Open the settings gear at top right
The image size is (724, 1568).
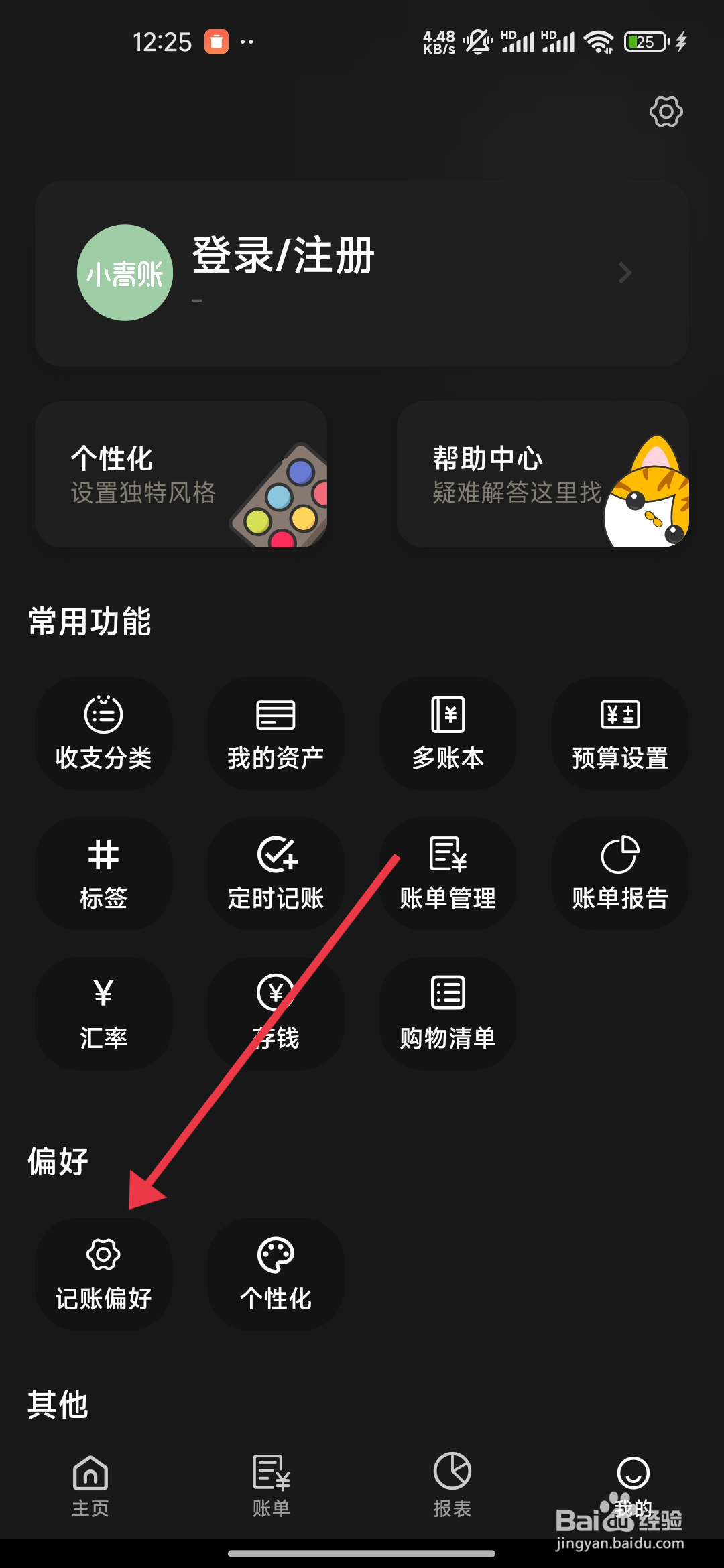tap(666, 111)
